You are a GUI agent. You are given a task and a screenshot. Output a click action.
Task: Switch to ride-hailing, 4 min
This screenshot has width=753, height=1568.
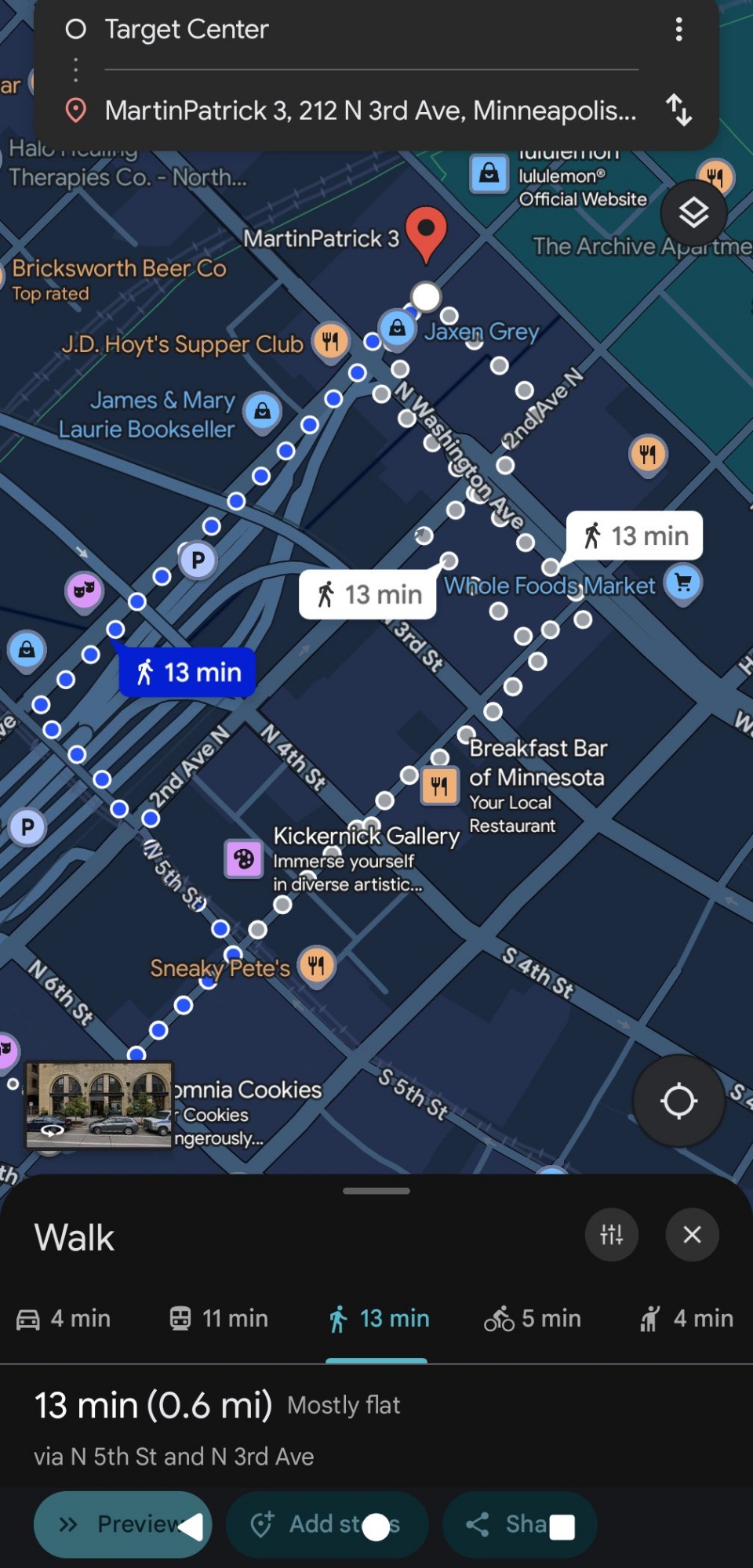687,1319
